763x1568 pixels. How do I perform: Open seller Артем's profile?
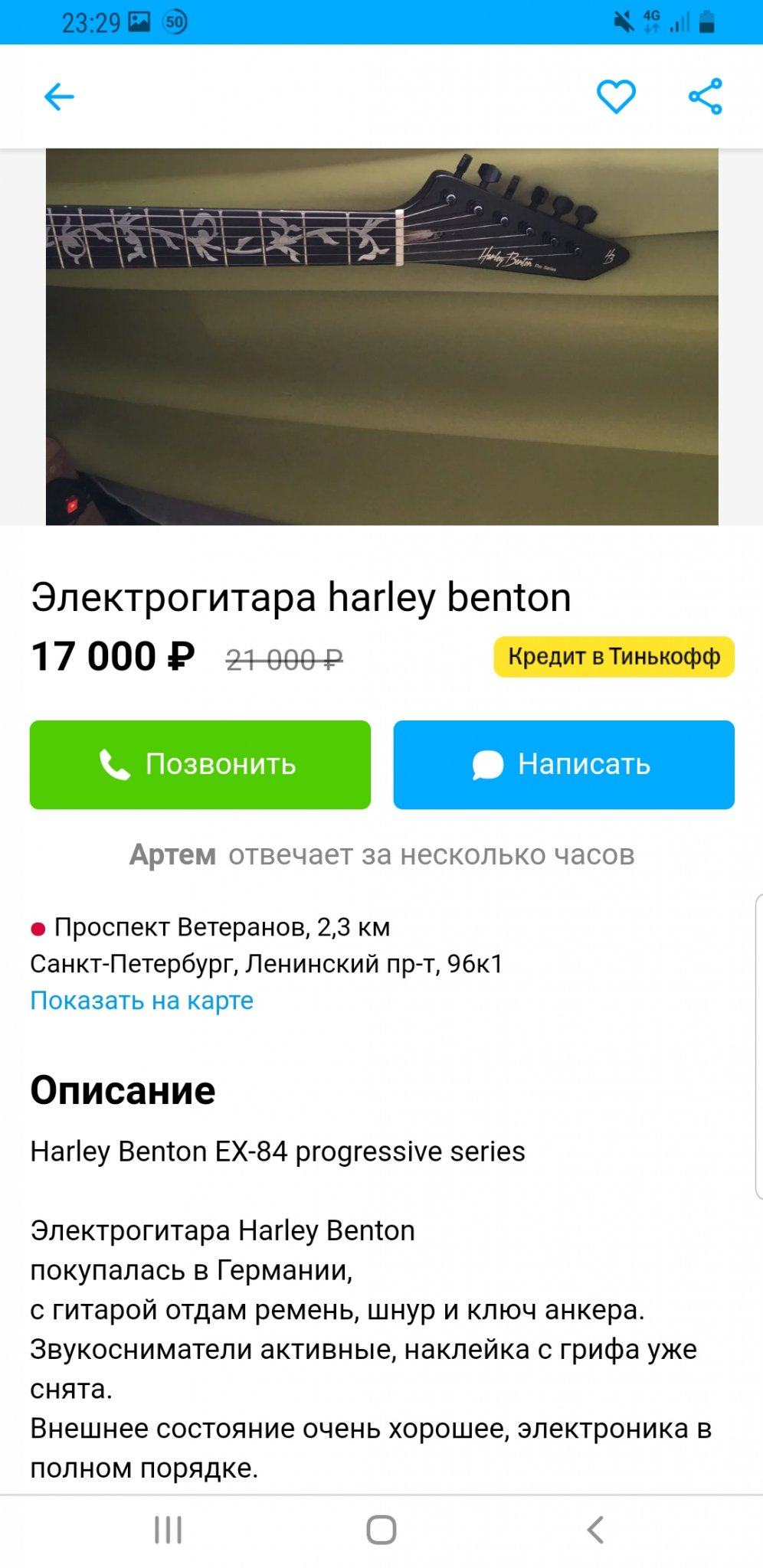click(172, 854)
